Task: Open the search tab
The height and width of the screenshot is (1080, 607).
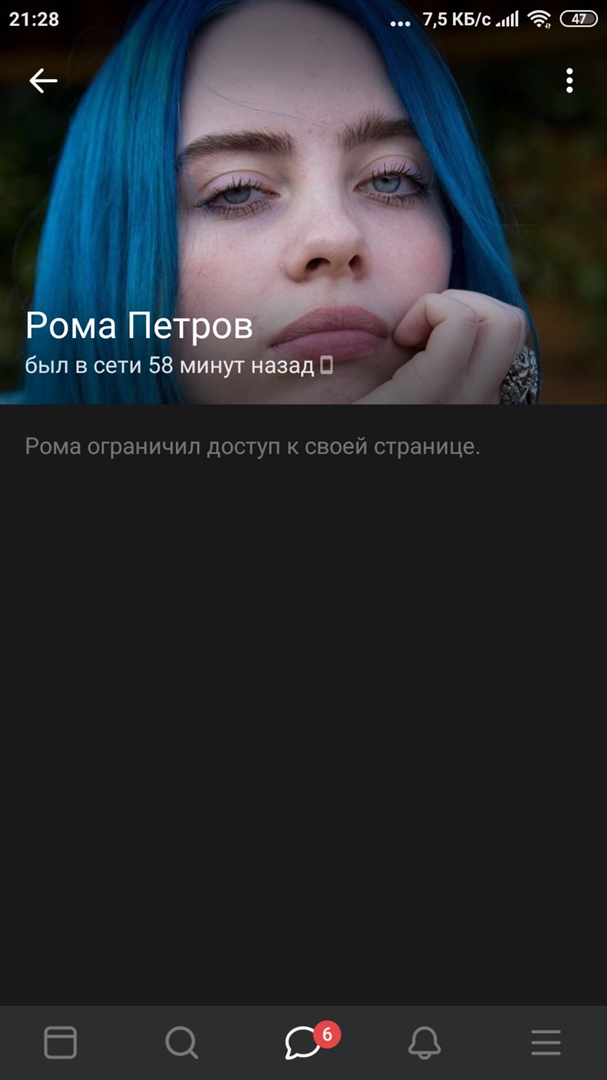Action: pos(181,1043)
